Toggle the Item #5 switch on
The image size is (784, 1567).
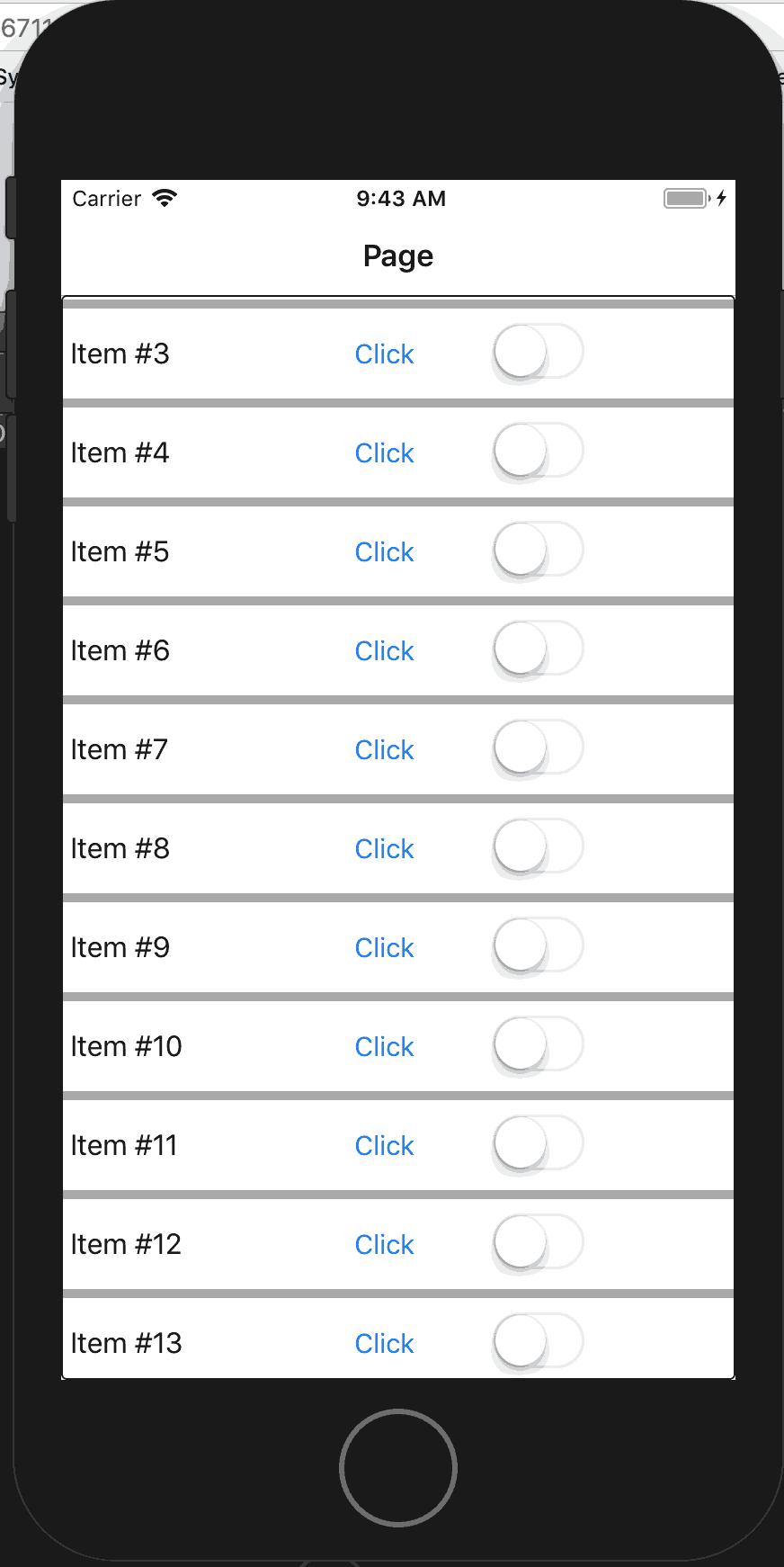pyautogui.click(x=538, y=550)
